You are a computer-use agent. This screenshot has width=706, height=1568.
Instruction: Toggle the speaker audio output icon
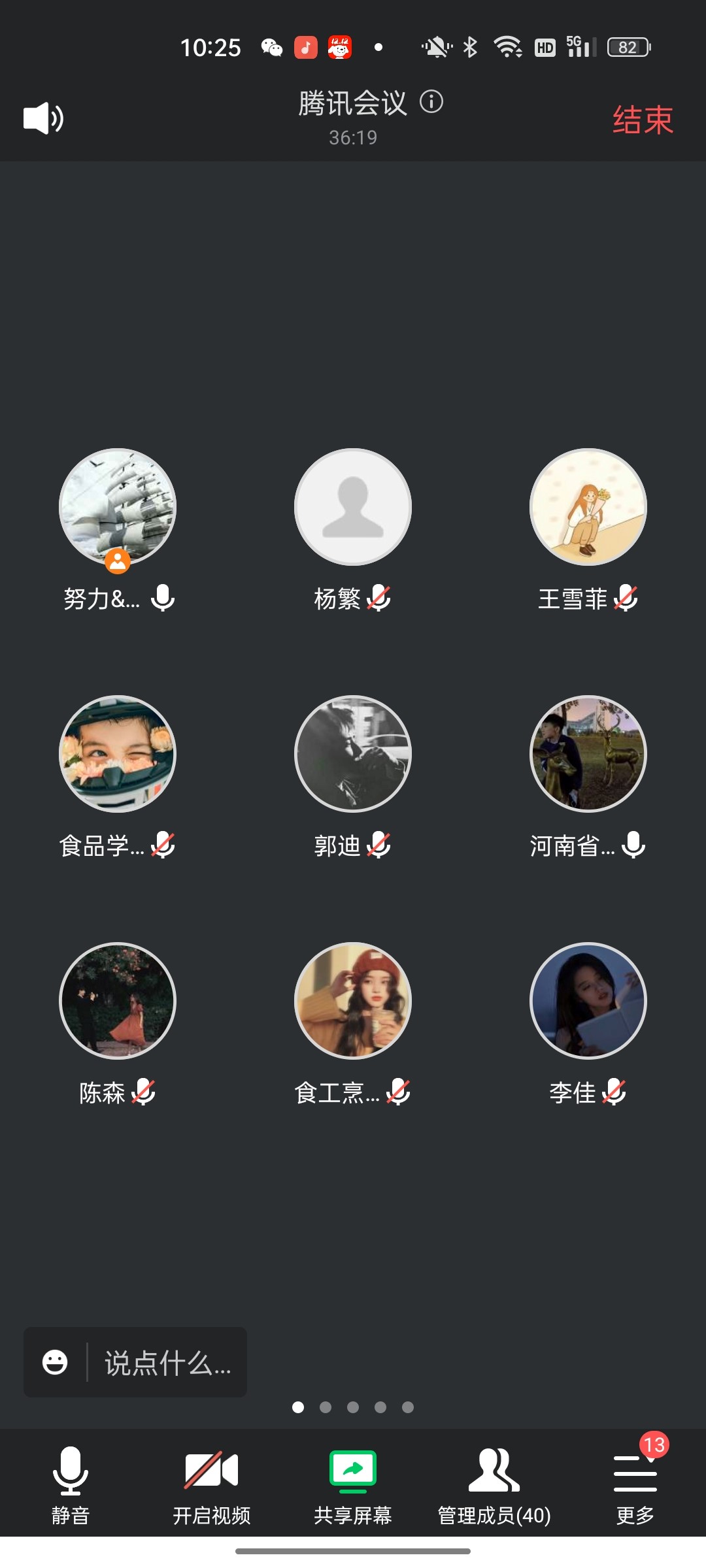[43, 119]
